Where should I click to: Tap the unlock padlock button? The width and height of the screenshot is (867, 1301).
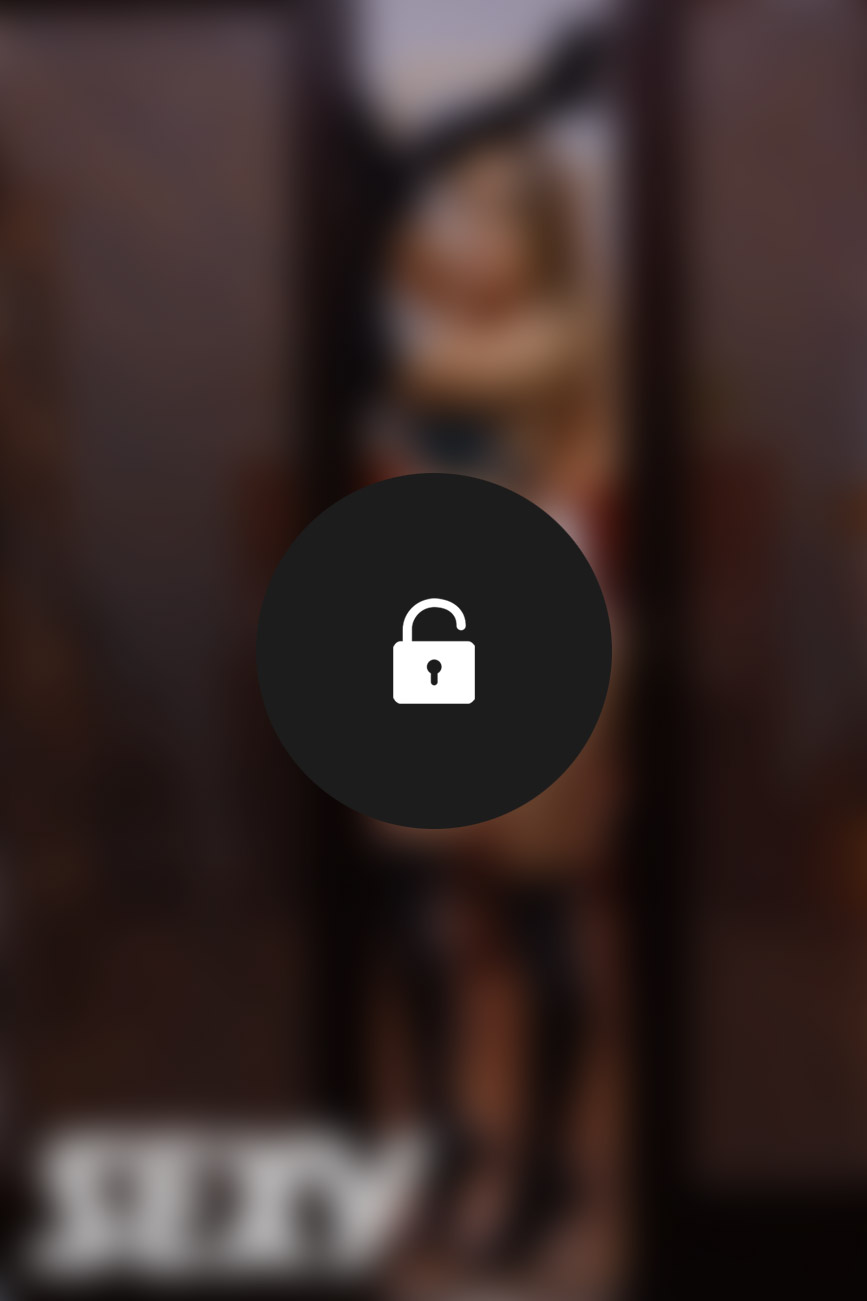click(433, 651)
